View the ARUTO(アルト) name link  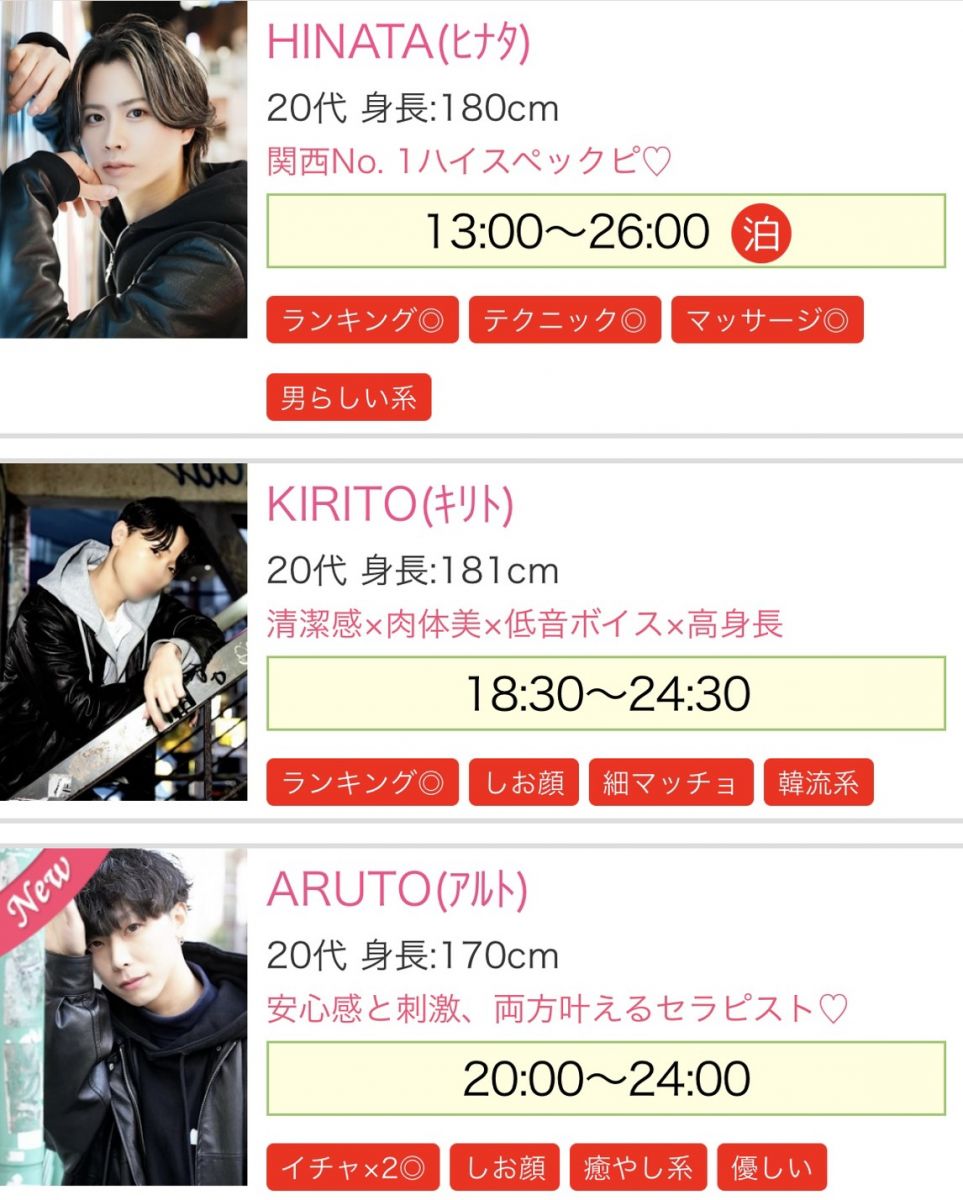tap(397, 890)
